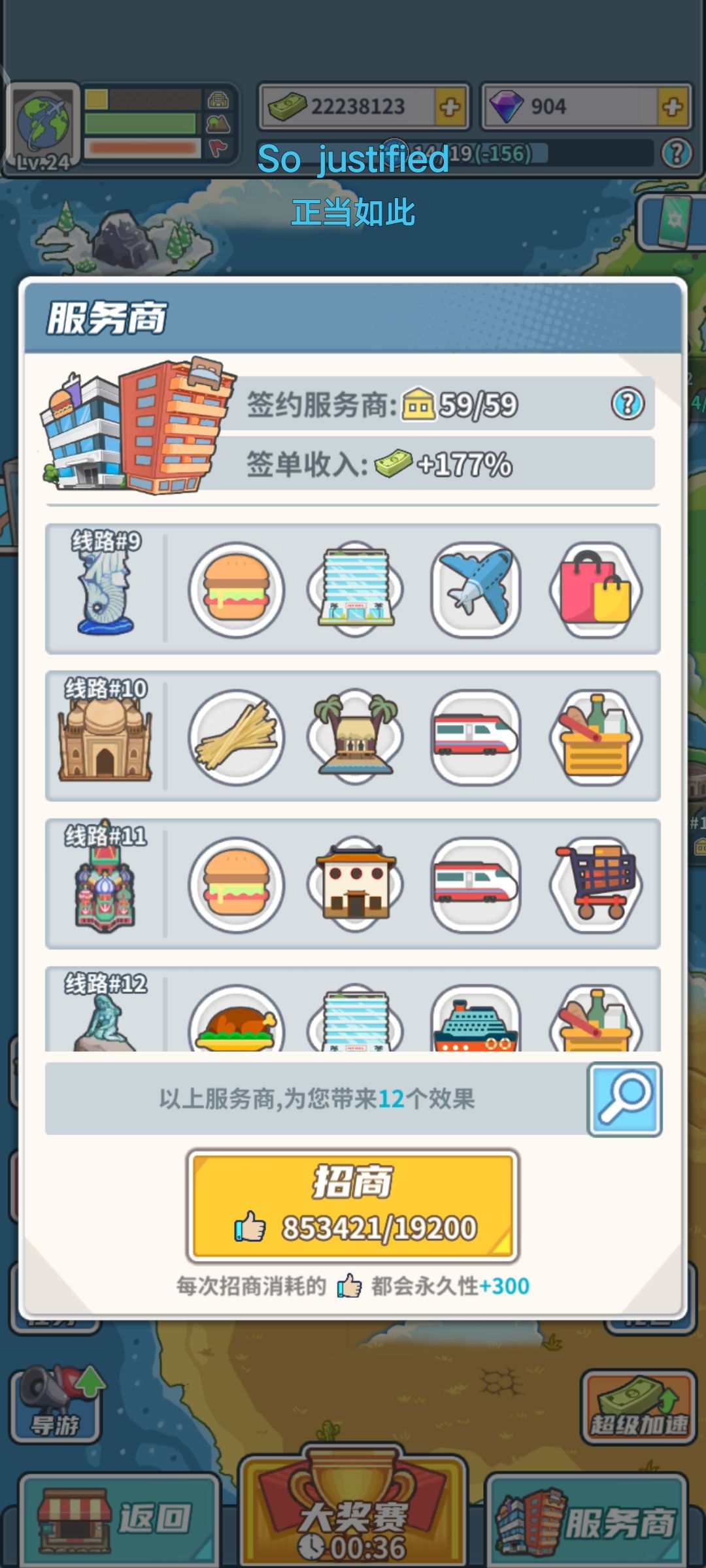Screen dimensions: 706x1568
Task: Click the top-right corner question mark icon
Action: [677, 154]
